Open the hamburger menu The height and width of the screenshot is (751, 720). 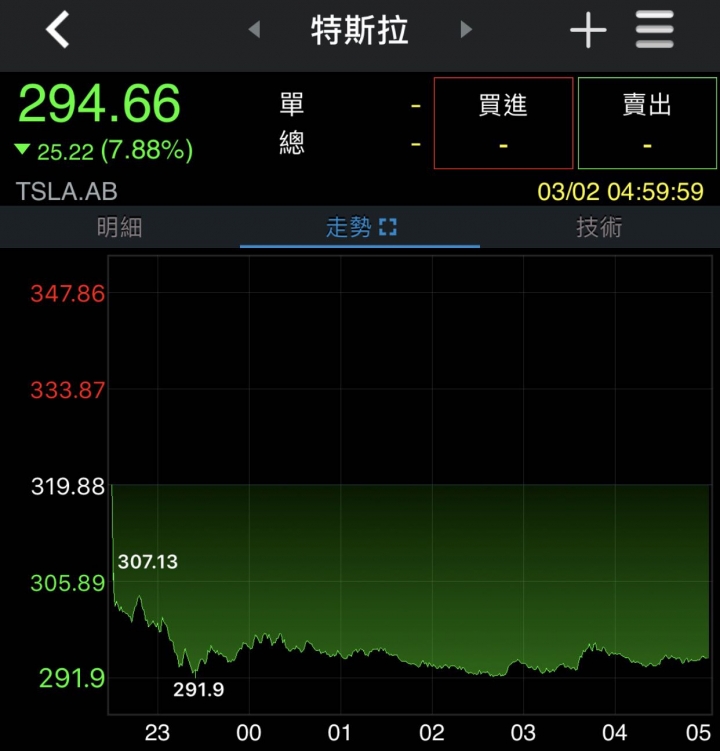click(655, 30)
